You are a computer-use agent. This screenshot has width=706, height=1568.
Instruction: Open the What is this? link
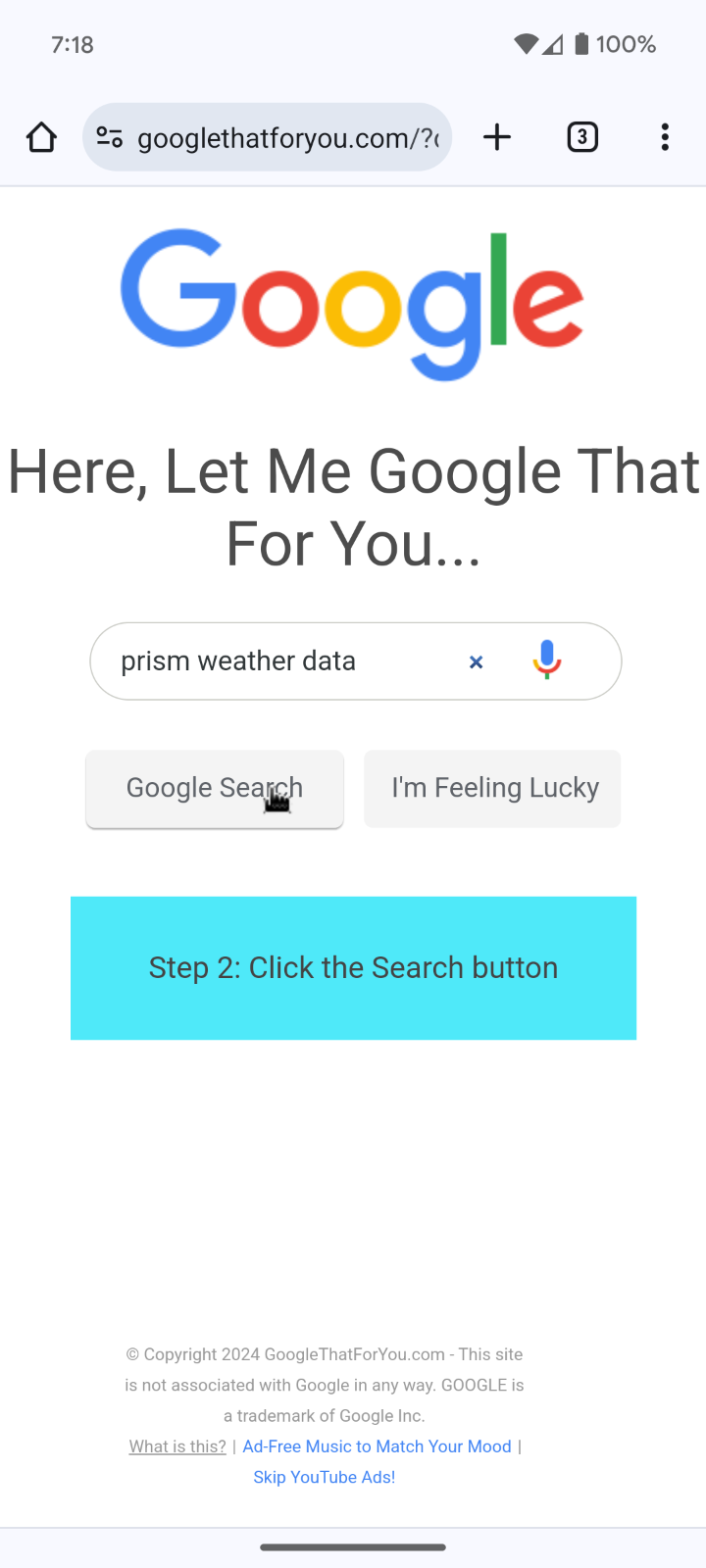click(177, 1446)
